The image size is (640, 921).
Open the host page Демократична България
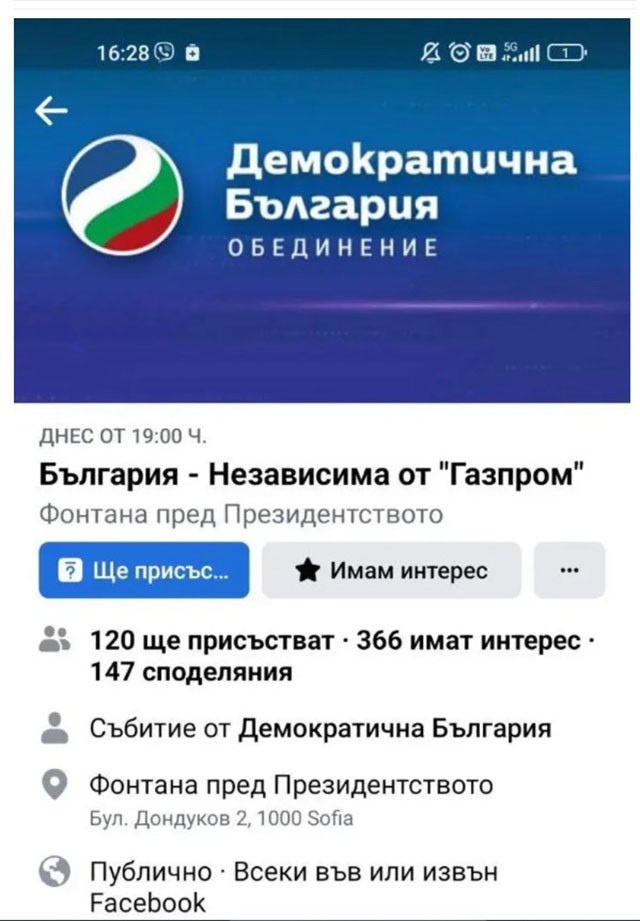(395, 729)
